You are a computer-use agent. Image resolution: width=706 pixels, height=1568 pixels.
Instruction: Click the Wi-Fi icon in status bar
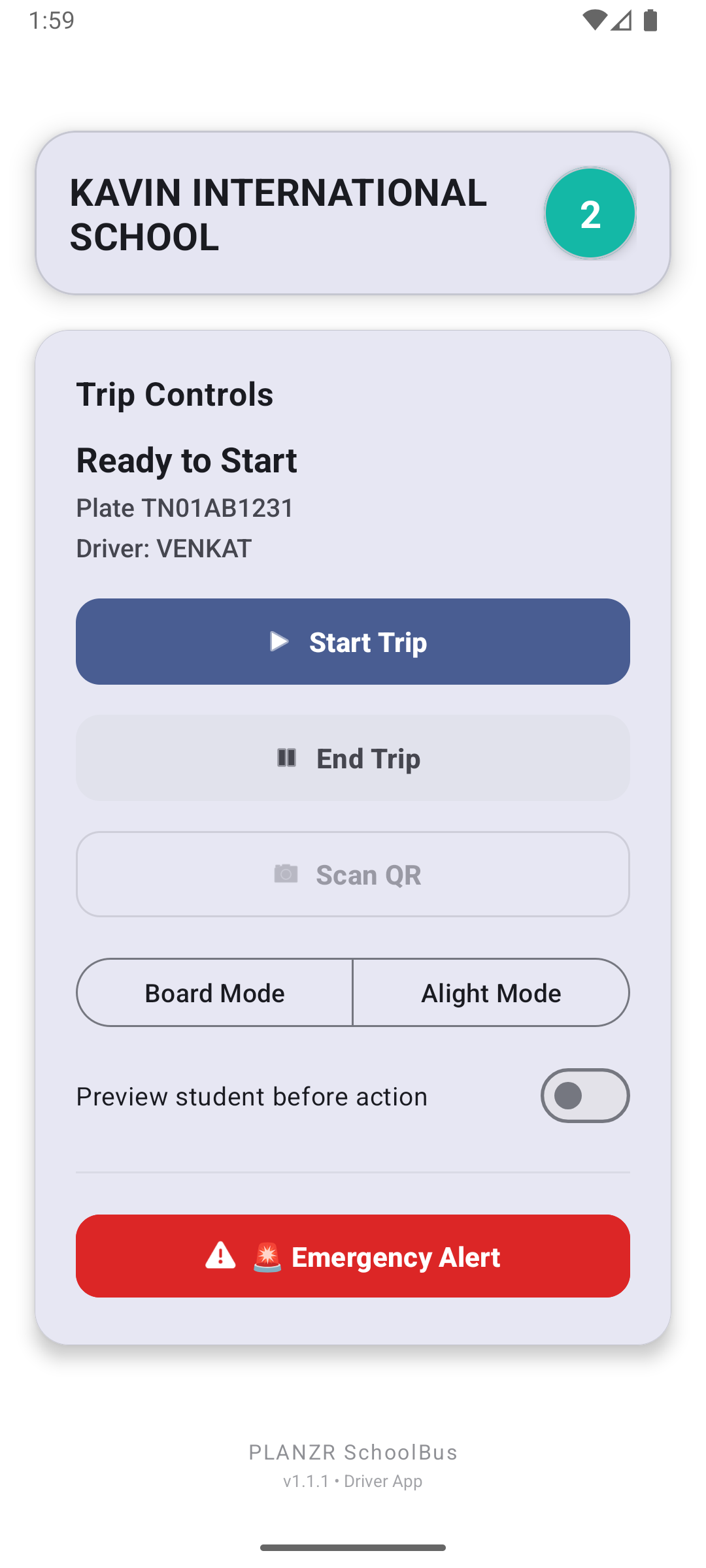(595, 20)
